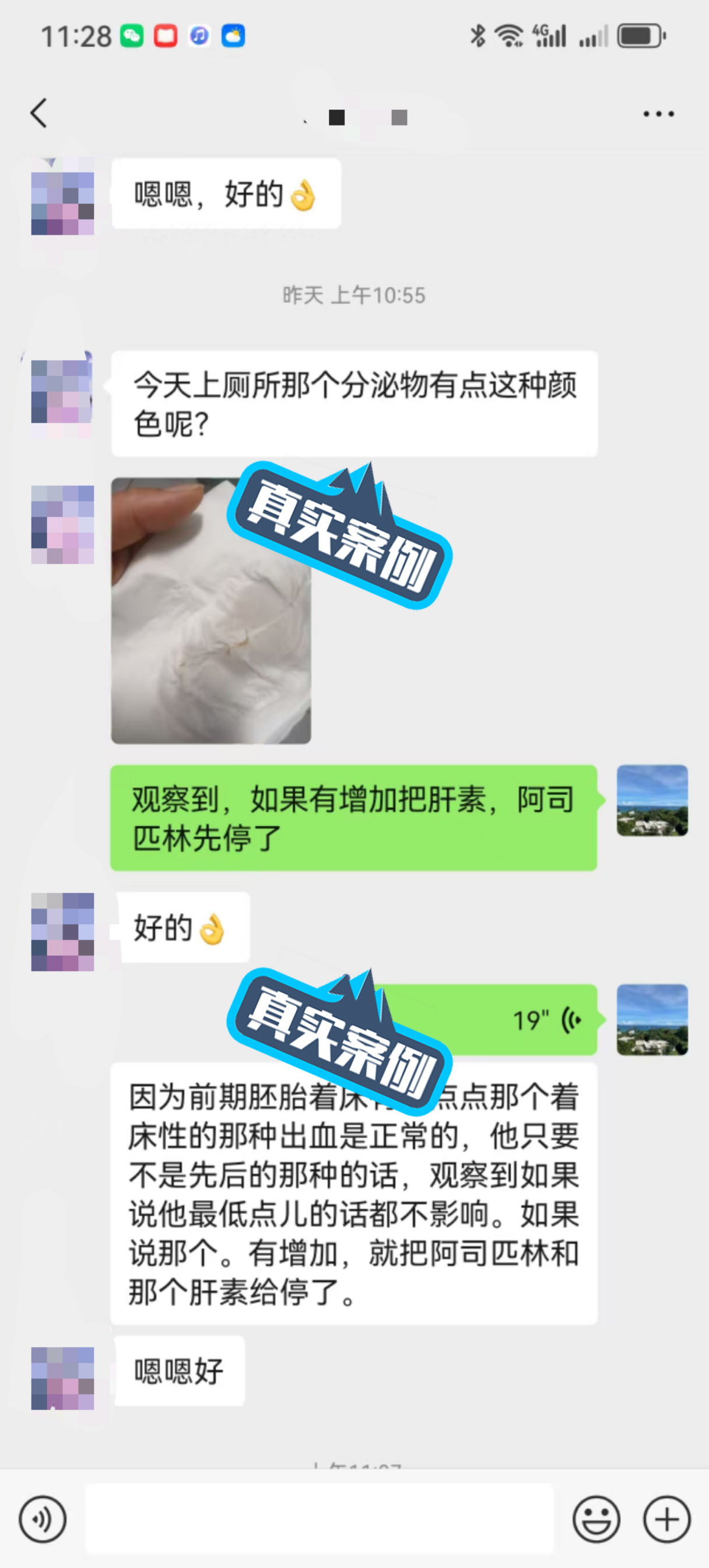Image resolution: width=709 pixels, height=1568 pixels.
Task: Open the emoji sticker panel
Action: pyautogui.click(x=596, y=1519)
